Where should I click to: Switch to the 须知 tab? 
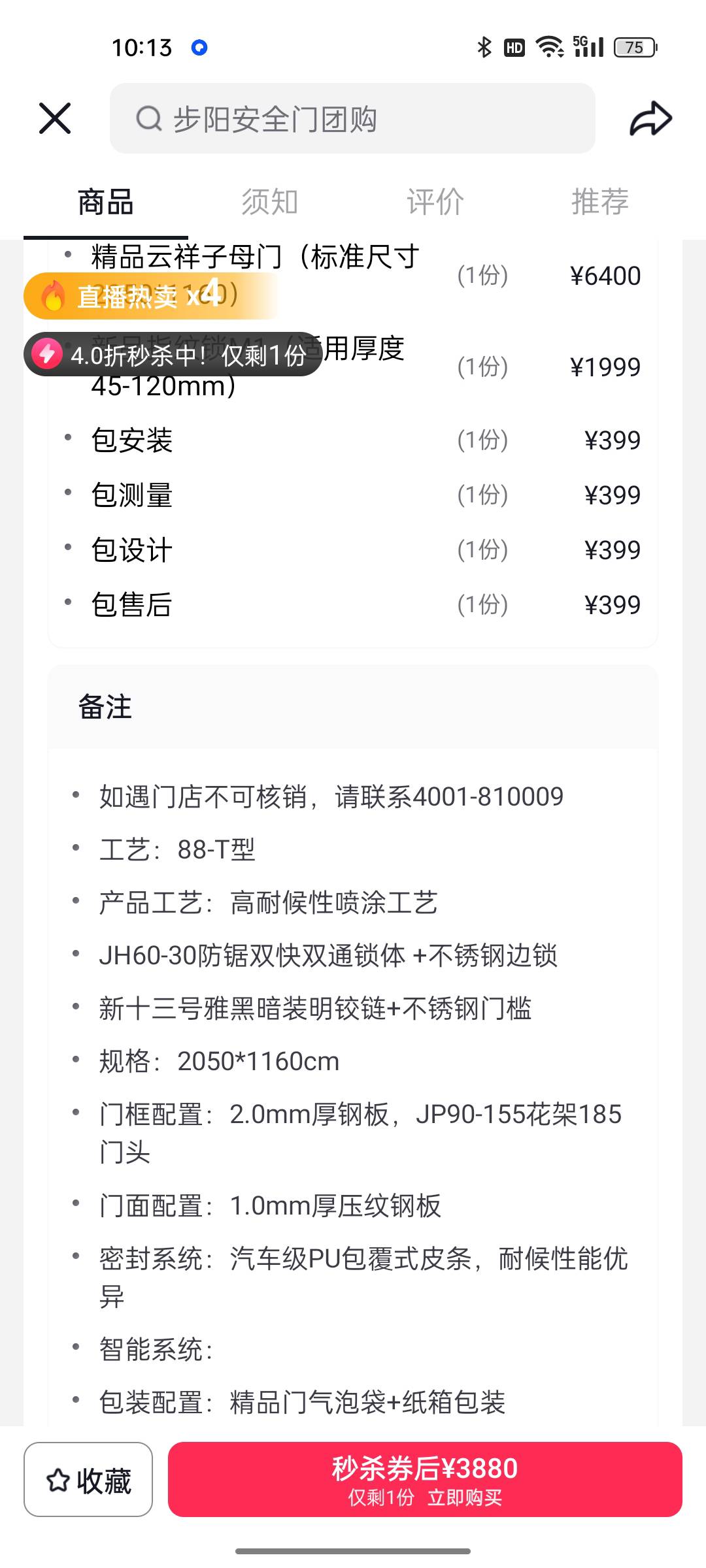270,201
